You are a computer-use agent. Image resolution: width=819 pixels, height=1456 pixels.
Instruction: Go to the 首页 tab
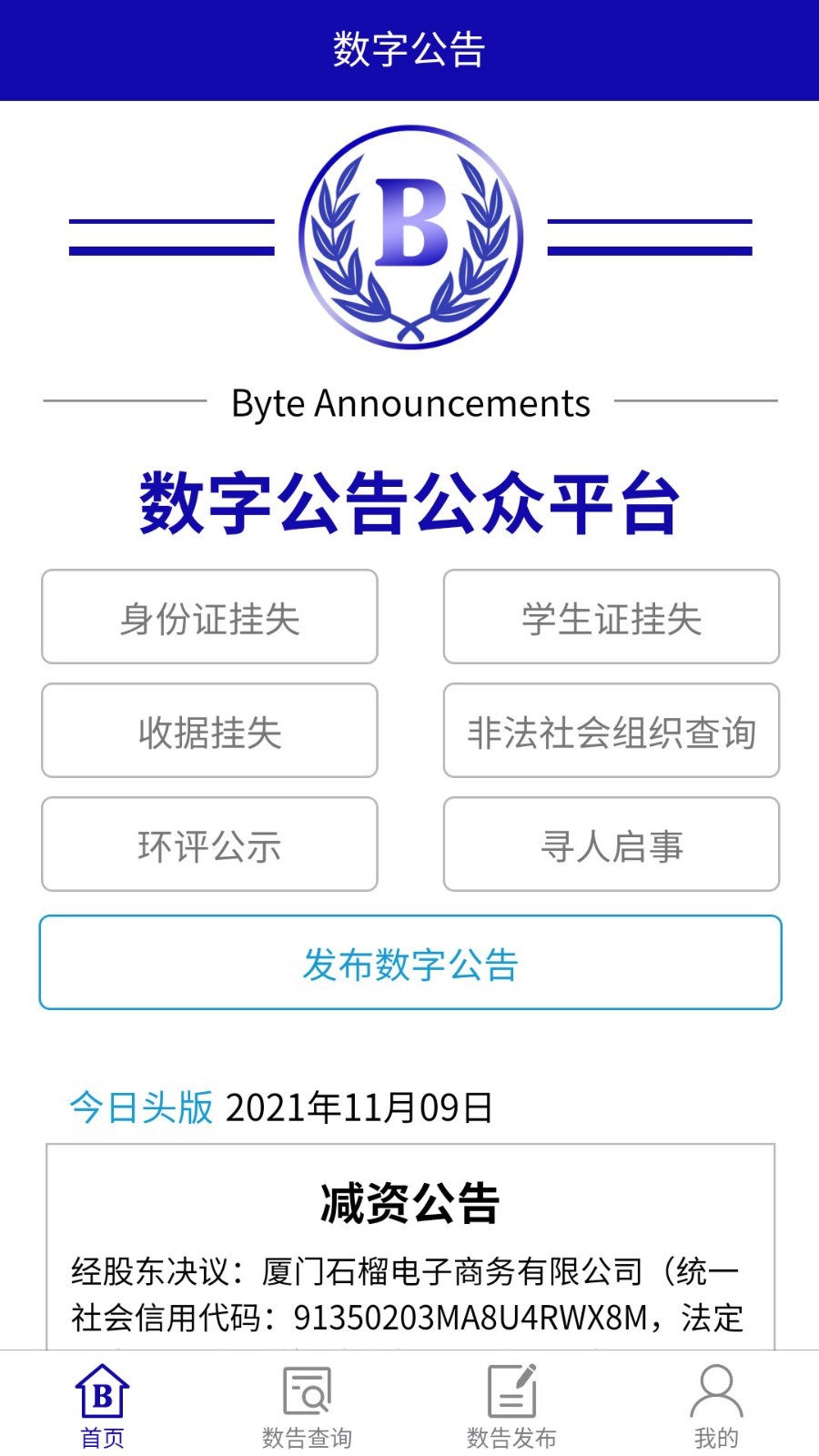click(x=102, y=1406)
